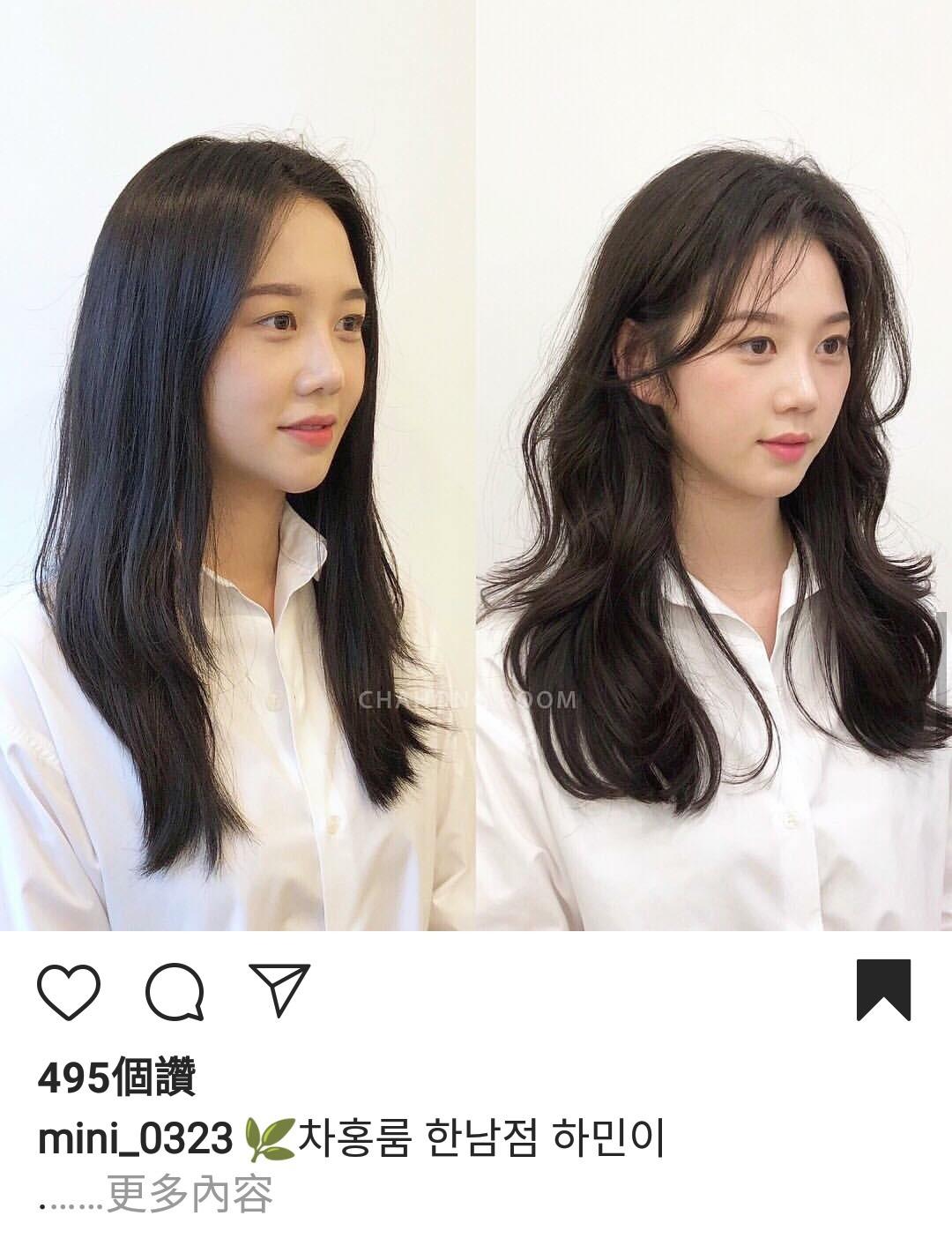
Task: Remove the bookmark from this post
Action: 883,989
